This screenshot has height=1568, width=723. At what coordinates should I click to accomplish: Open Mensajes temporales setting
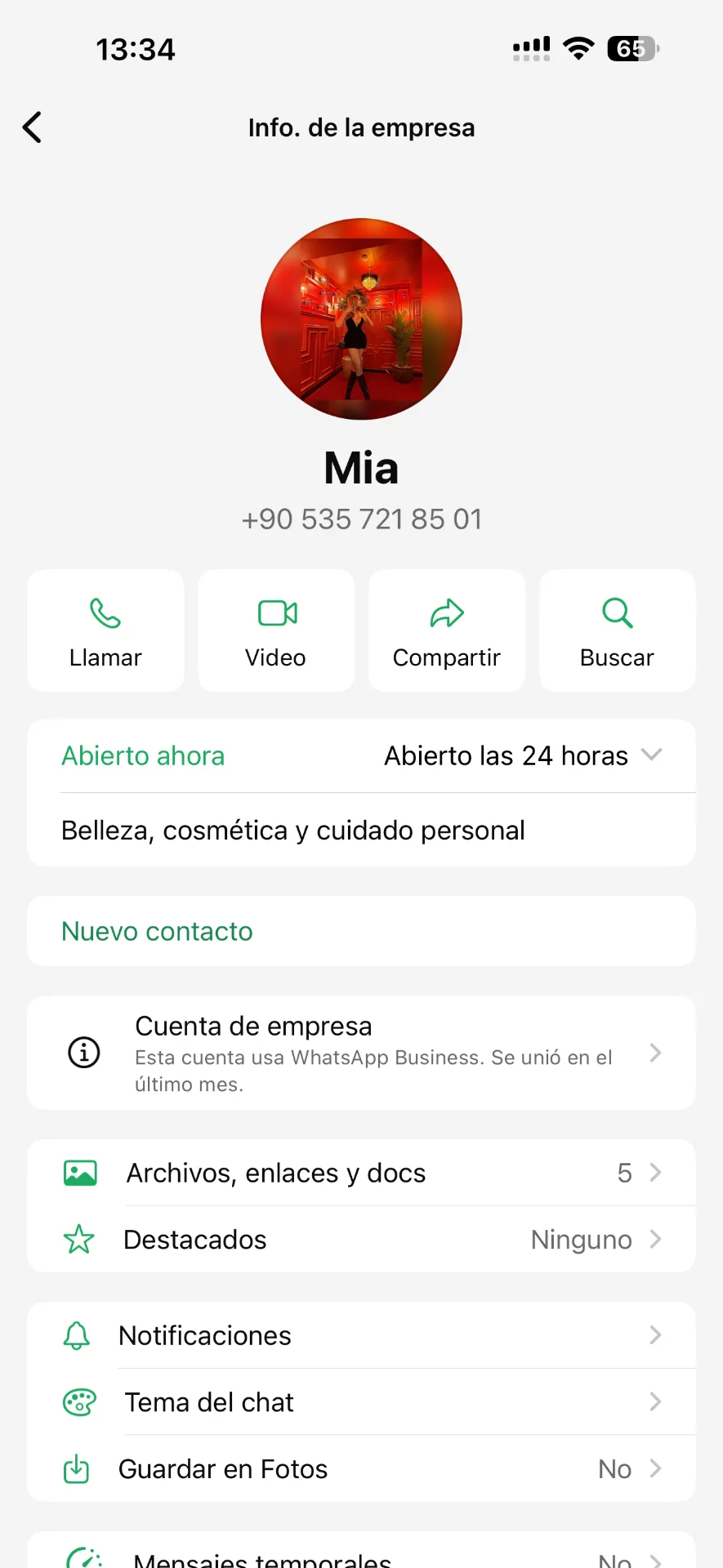(x=361, y=1557)
